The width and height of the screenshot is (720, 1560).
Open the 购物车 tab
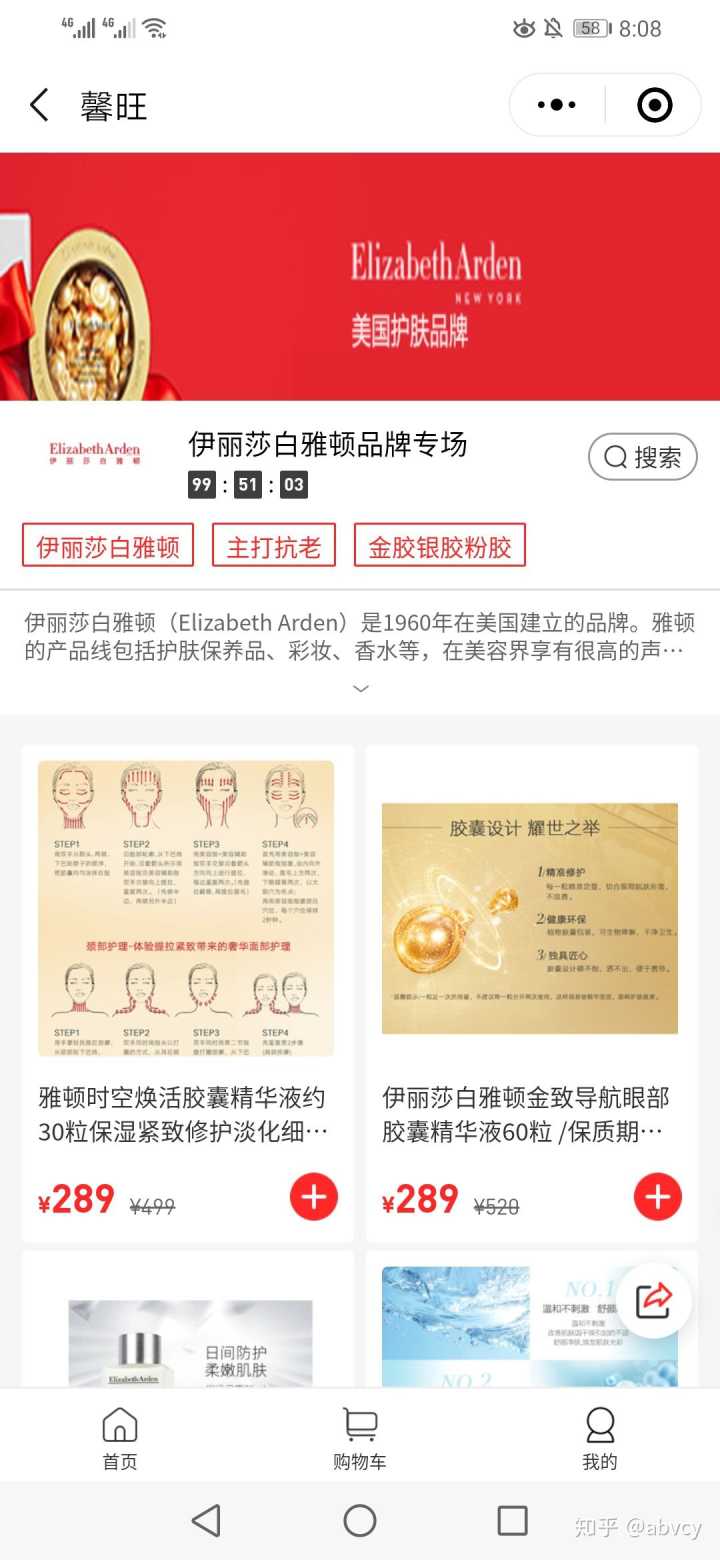click(360, 1438)
